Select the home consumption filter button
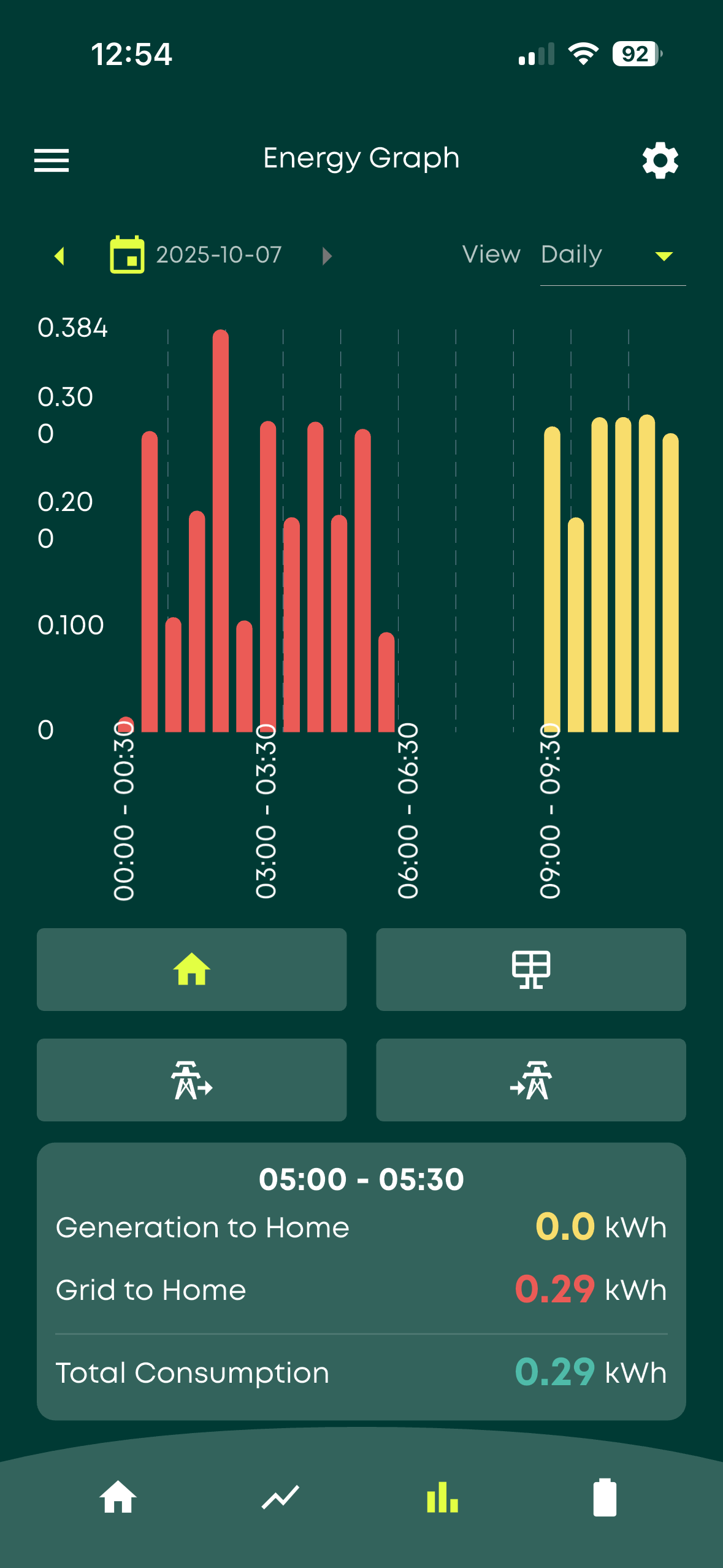Viewport: 723px width, 1568px height. (191, 969)
